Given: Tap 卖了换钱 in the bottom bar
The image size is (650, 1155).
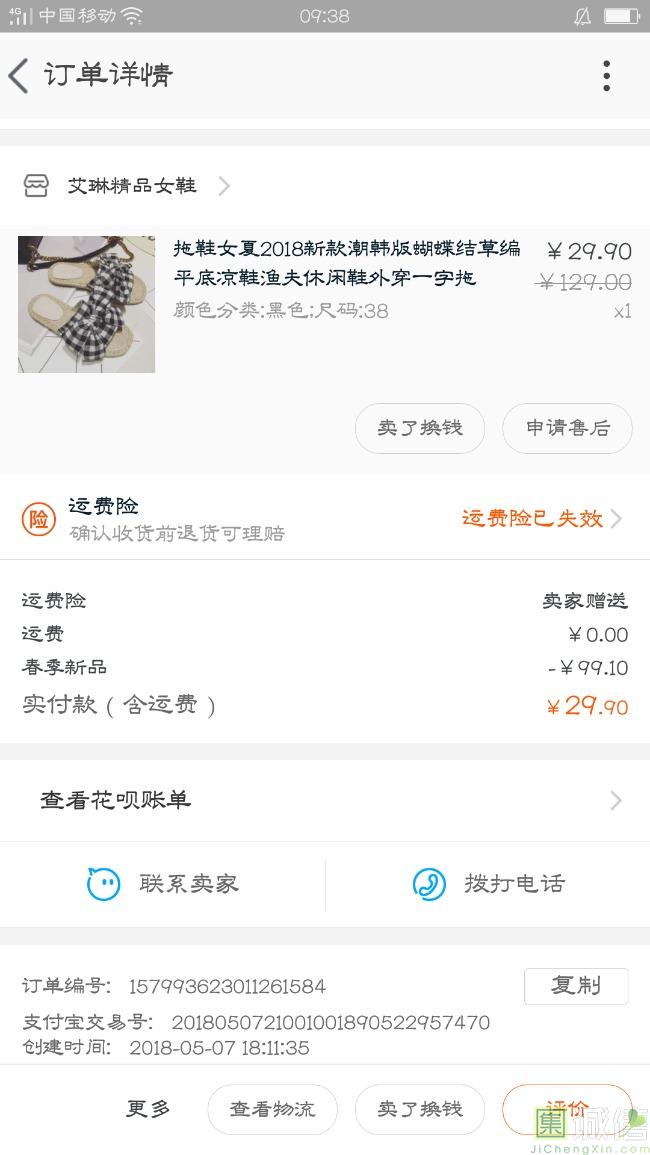Looking at the screenshot, I should coord(420,1109).
